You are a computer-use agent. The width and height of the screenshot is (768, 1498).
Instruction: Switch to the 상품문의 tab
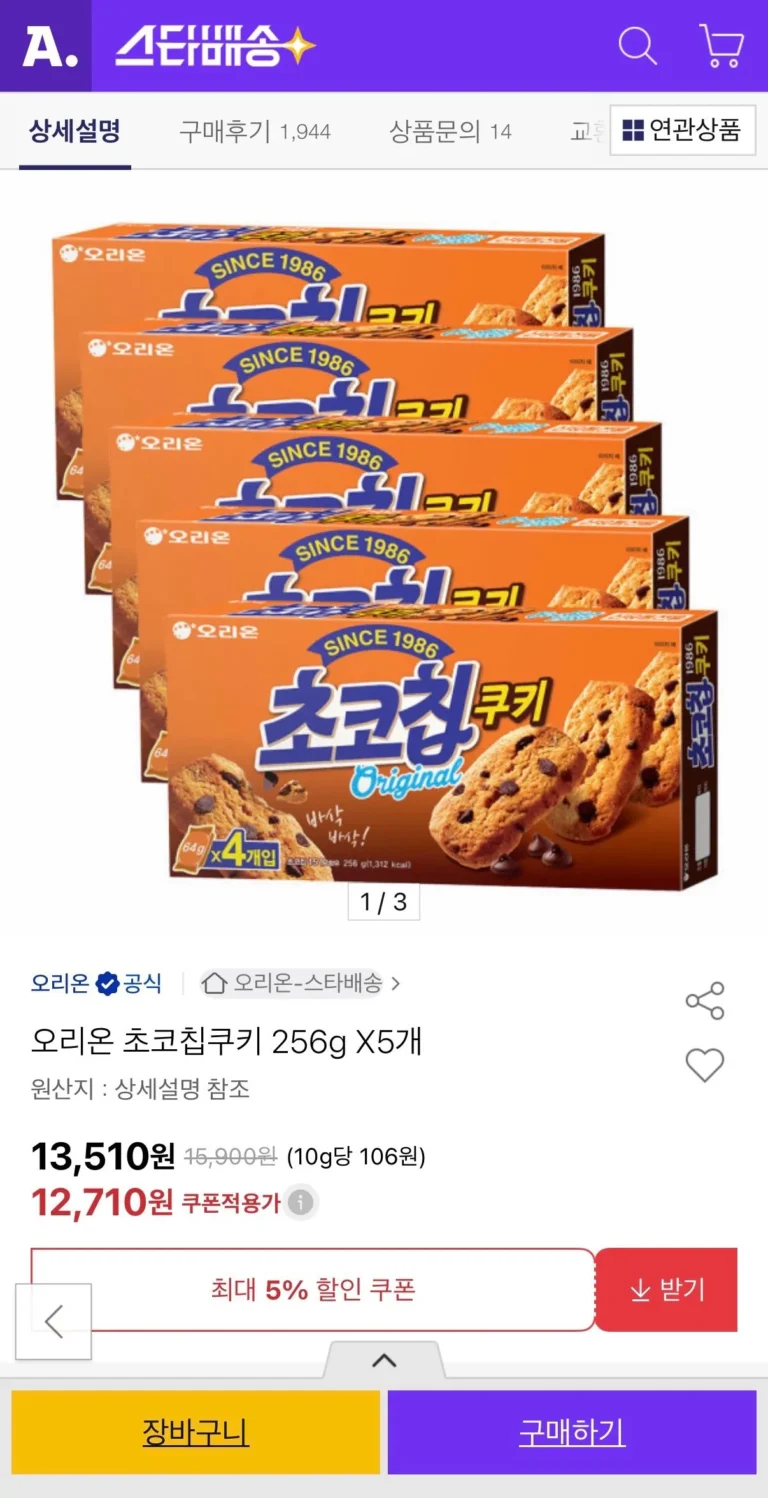click(450, 131)
